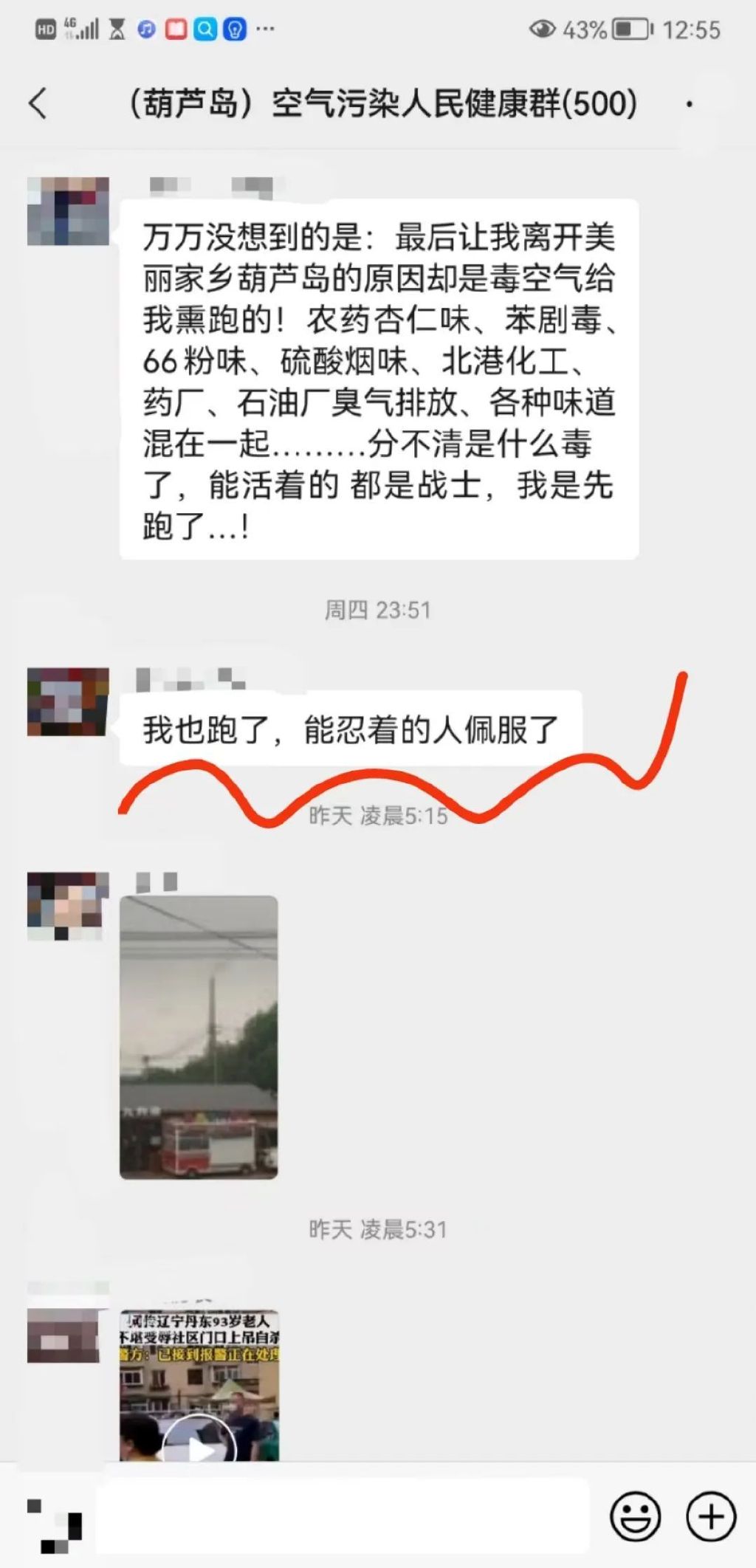
Task: Open the group chat options menu
Action: 689,105
